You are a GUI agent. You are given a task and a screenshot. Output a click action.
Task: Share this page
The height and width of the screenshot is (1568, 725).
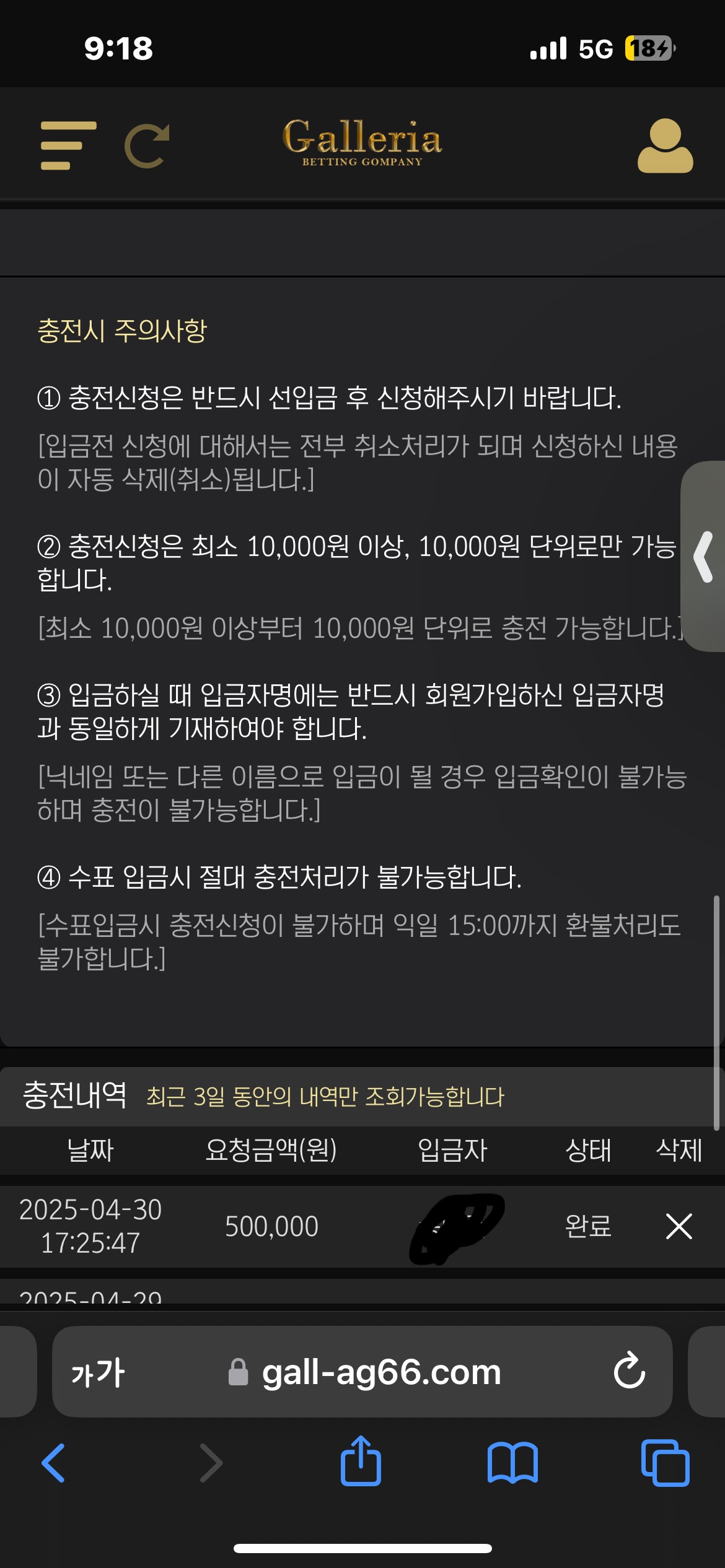pos(361,1461)
